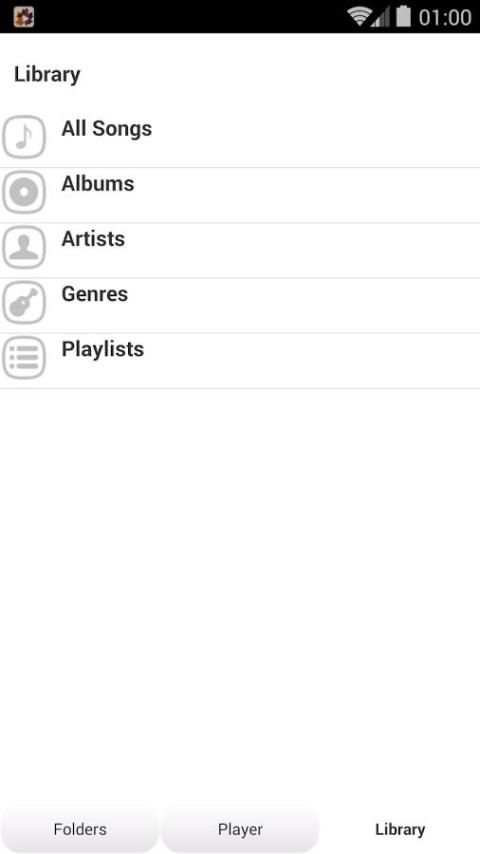Switch to the Player tab

[x=240, y=829]
